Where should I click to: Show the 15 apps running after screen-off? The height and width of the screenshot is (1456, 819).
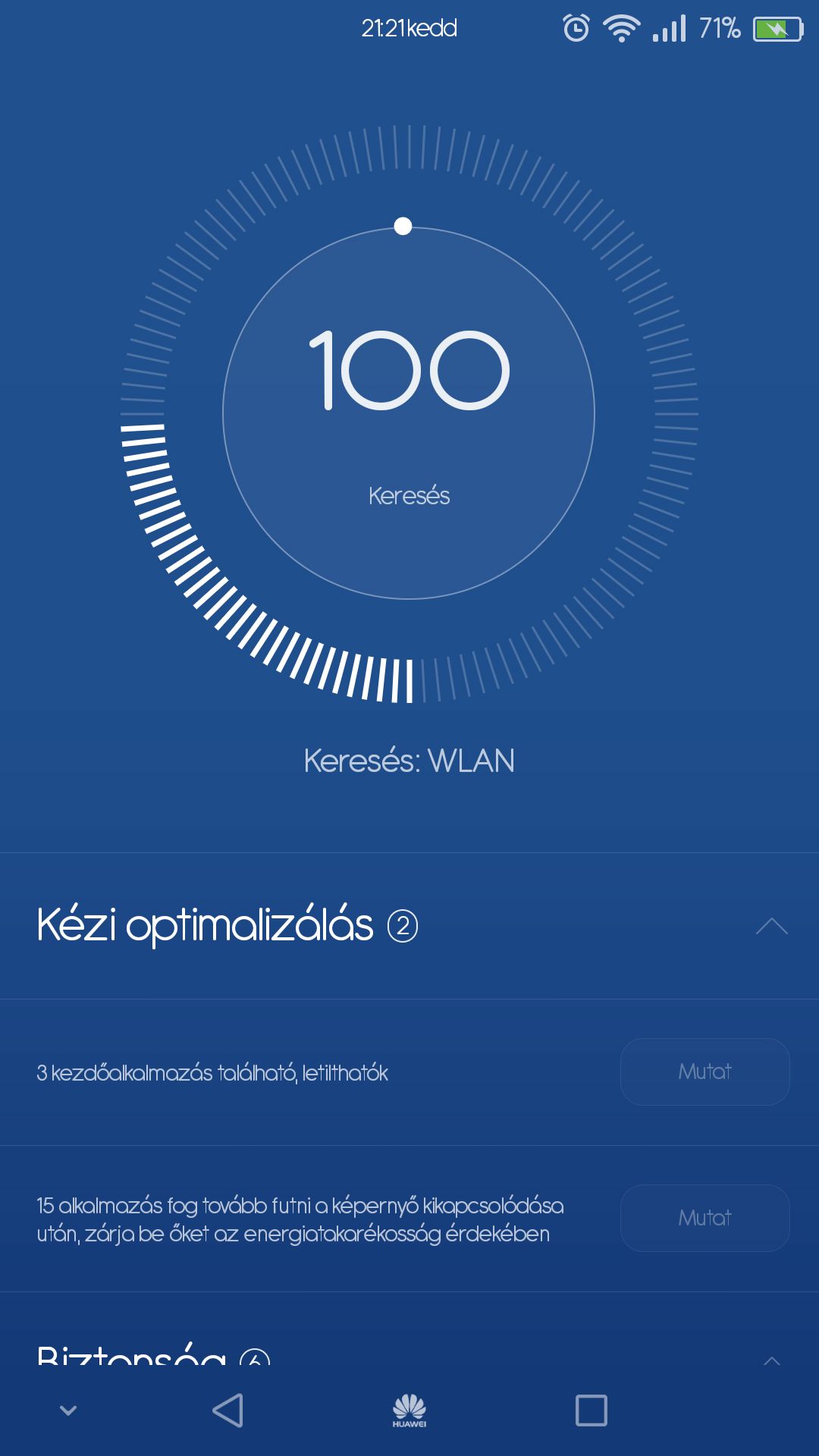[704, 1218]
